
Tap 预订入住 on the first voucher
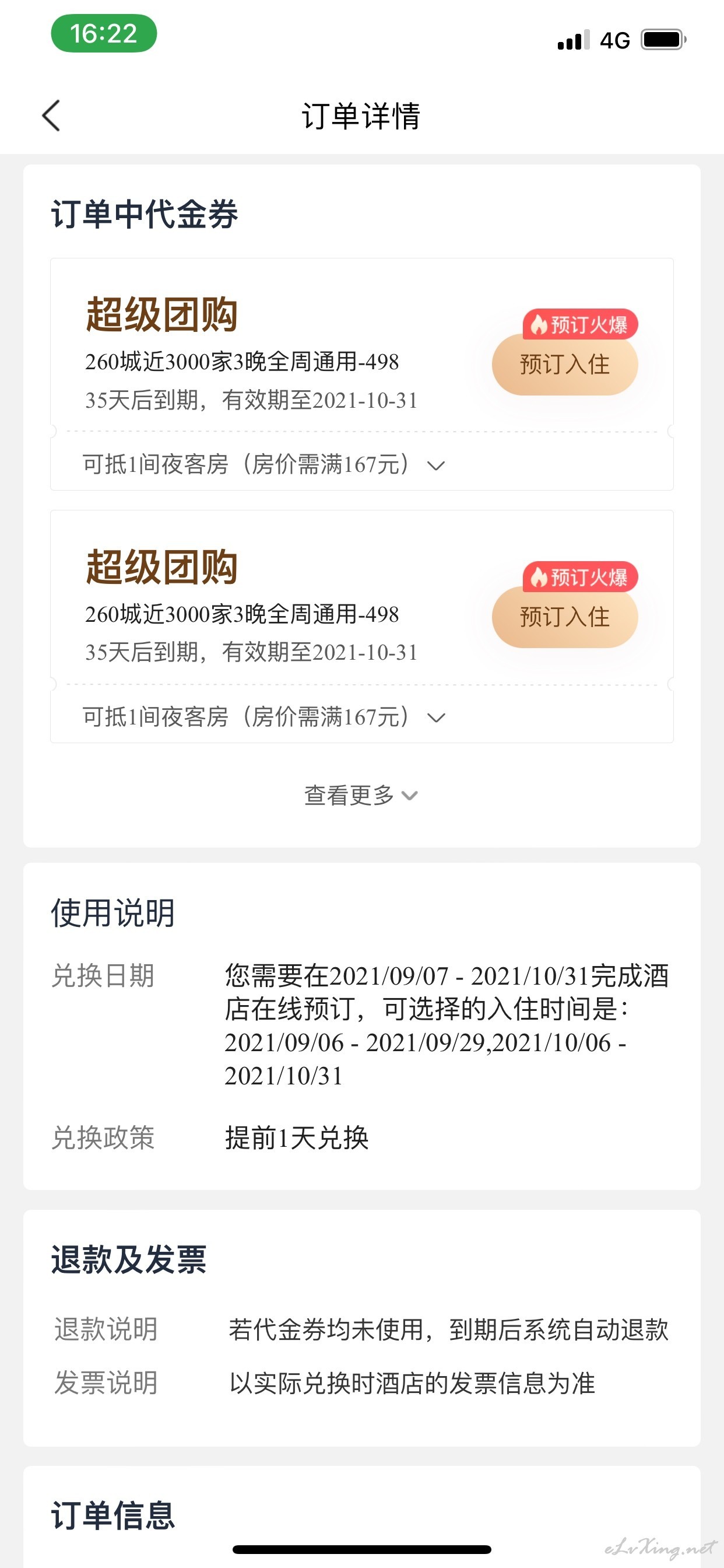[565, 365]
